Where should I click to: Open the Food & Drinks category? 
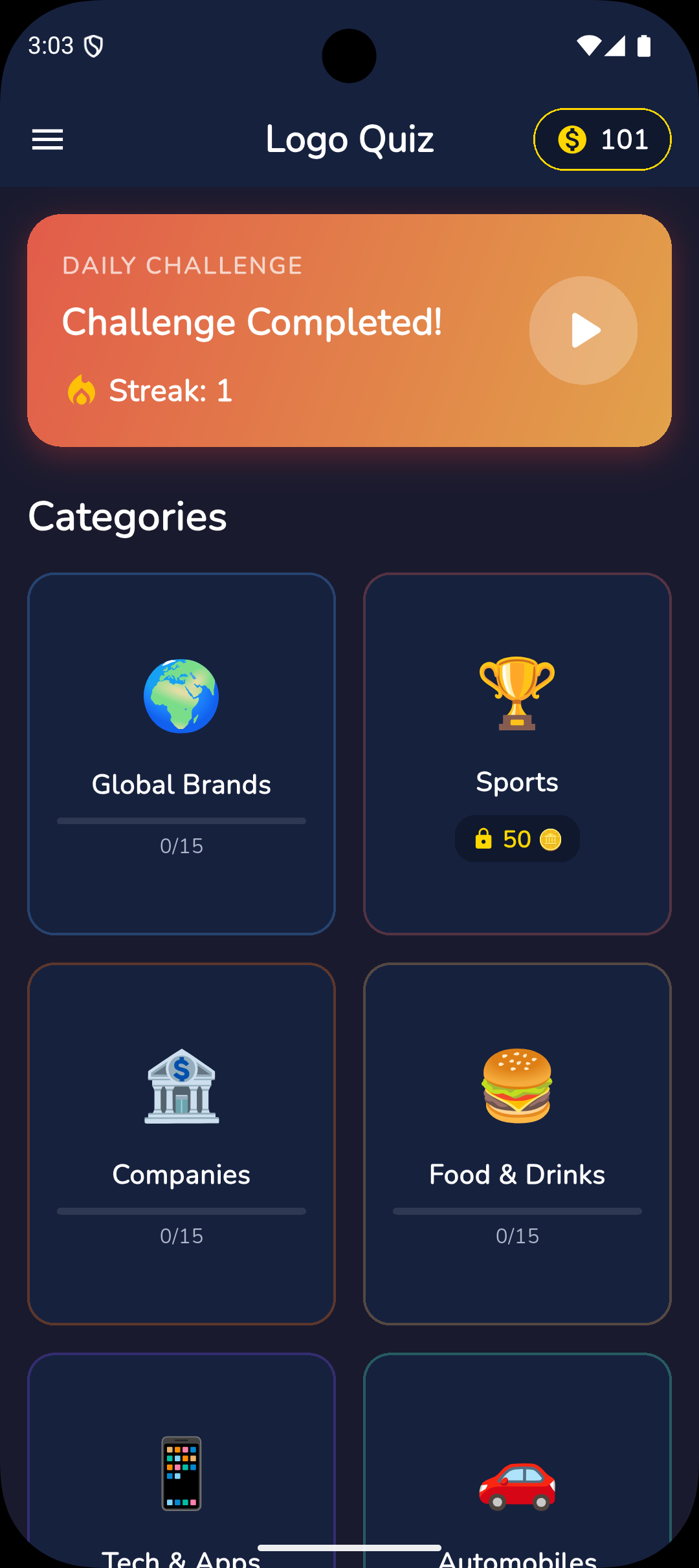point(516,1145)
